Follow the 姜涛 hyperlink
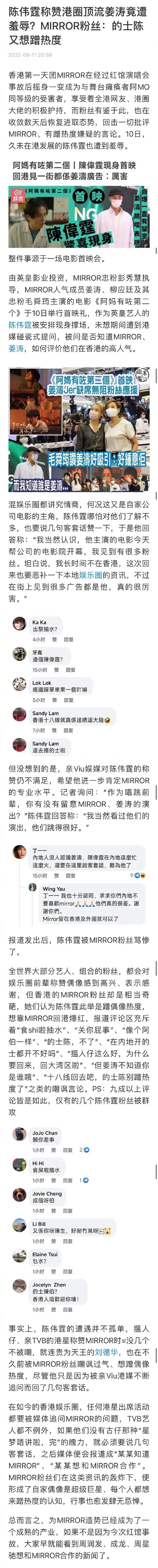Viewport: 158px width, 1568px height. coord(16,348)
